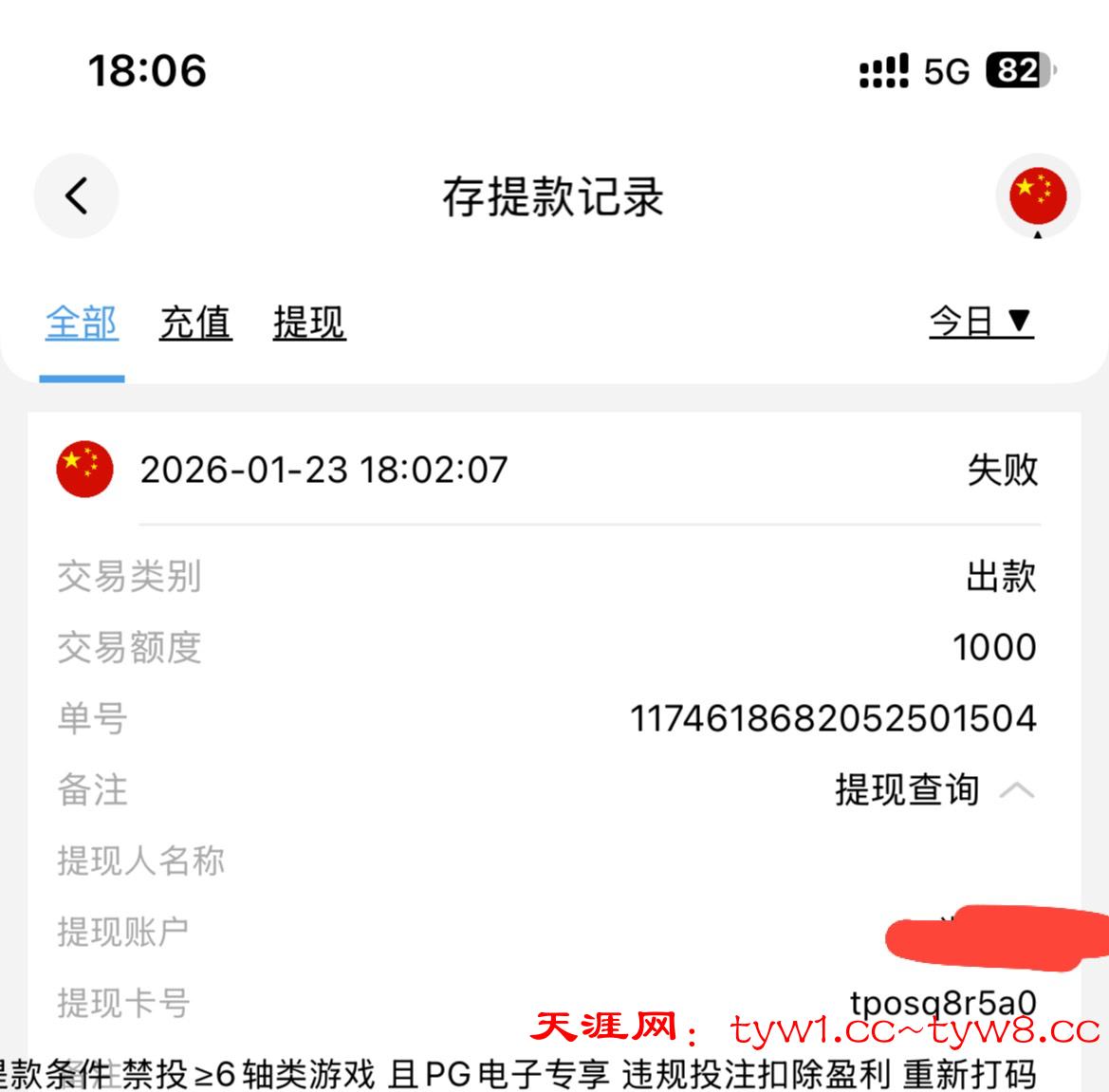Switch to the 提现 tab

pyautogui.click(x=309, y=324)
